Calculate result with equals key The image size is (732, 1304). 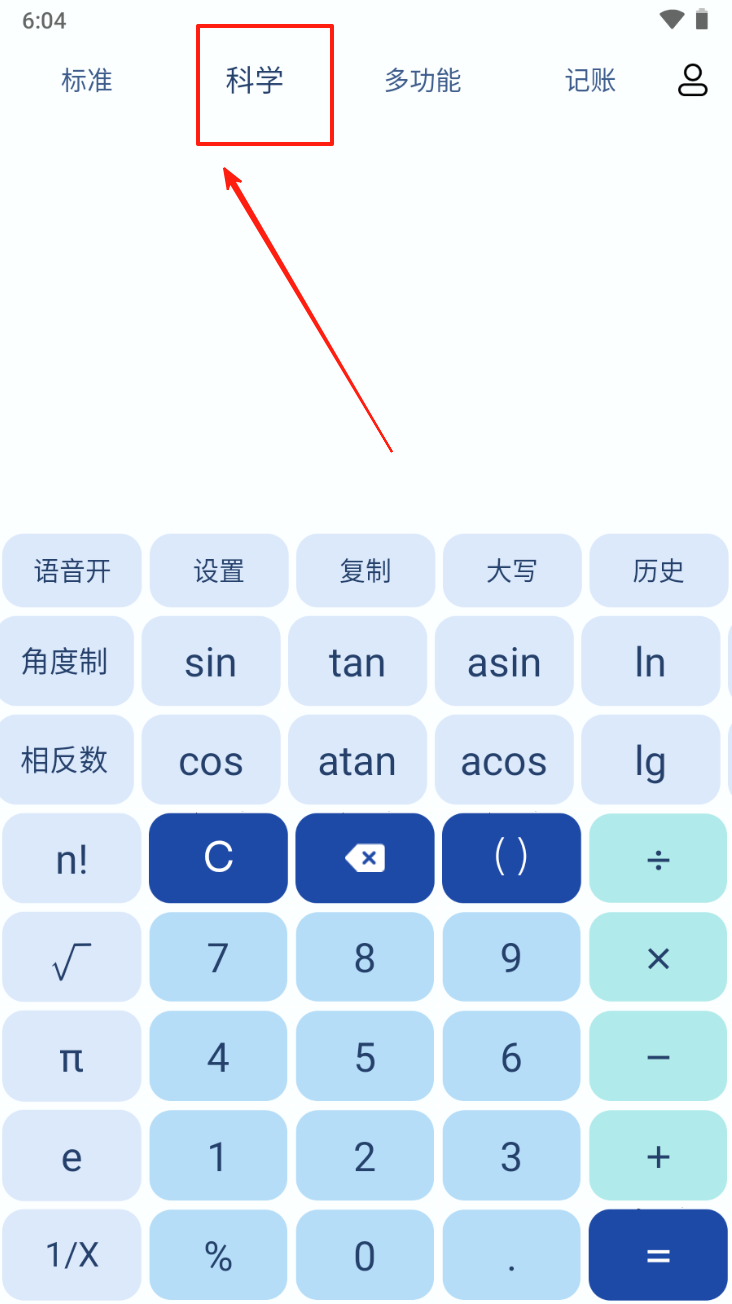(x=658, y=1255)
